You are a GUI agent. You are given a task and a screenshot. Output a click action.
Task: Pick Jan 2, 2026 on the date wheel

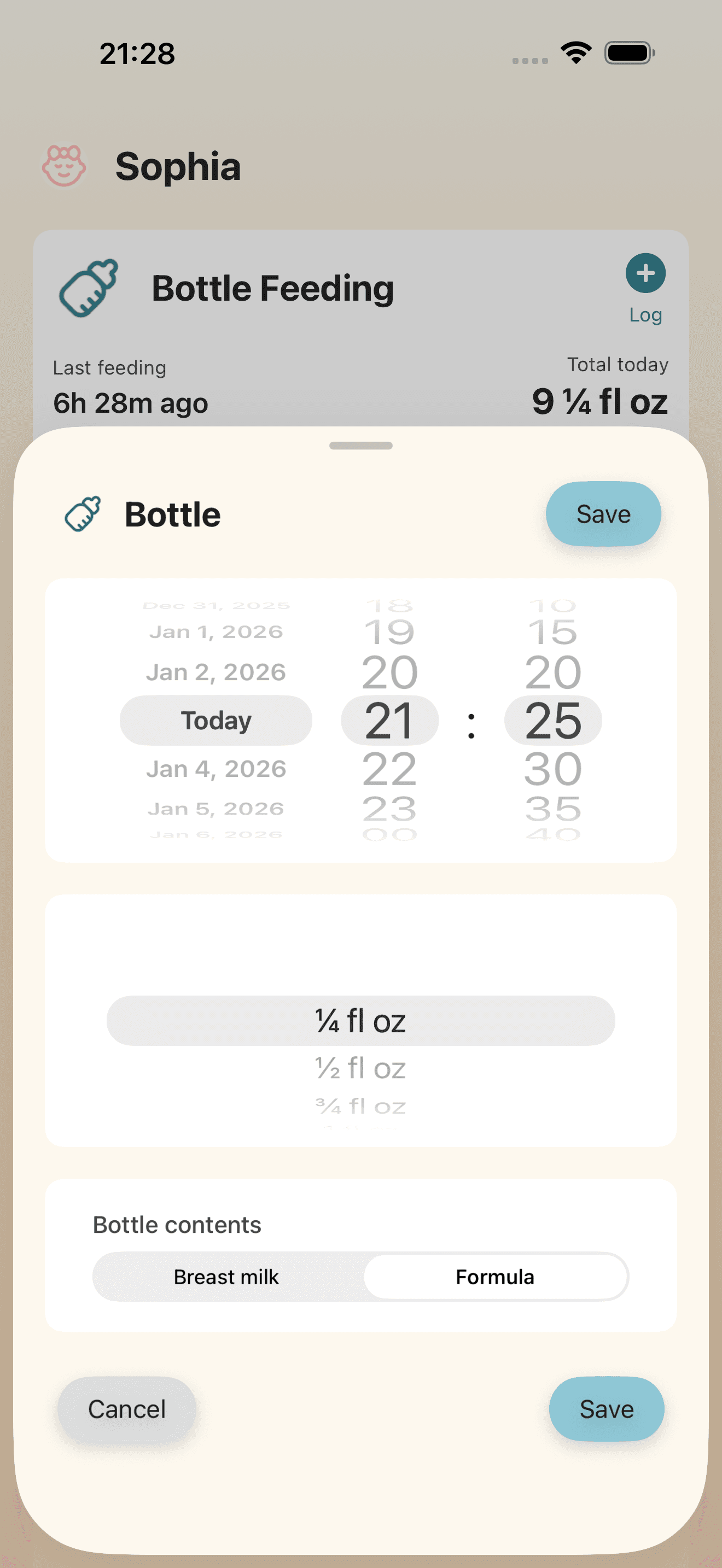point(215,671)
